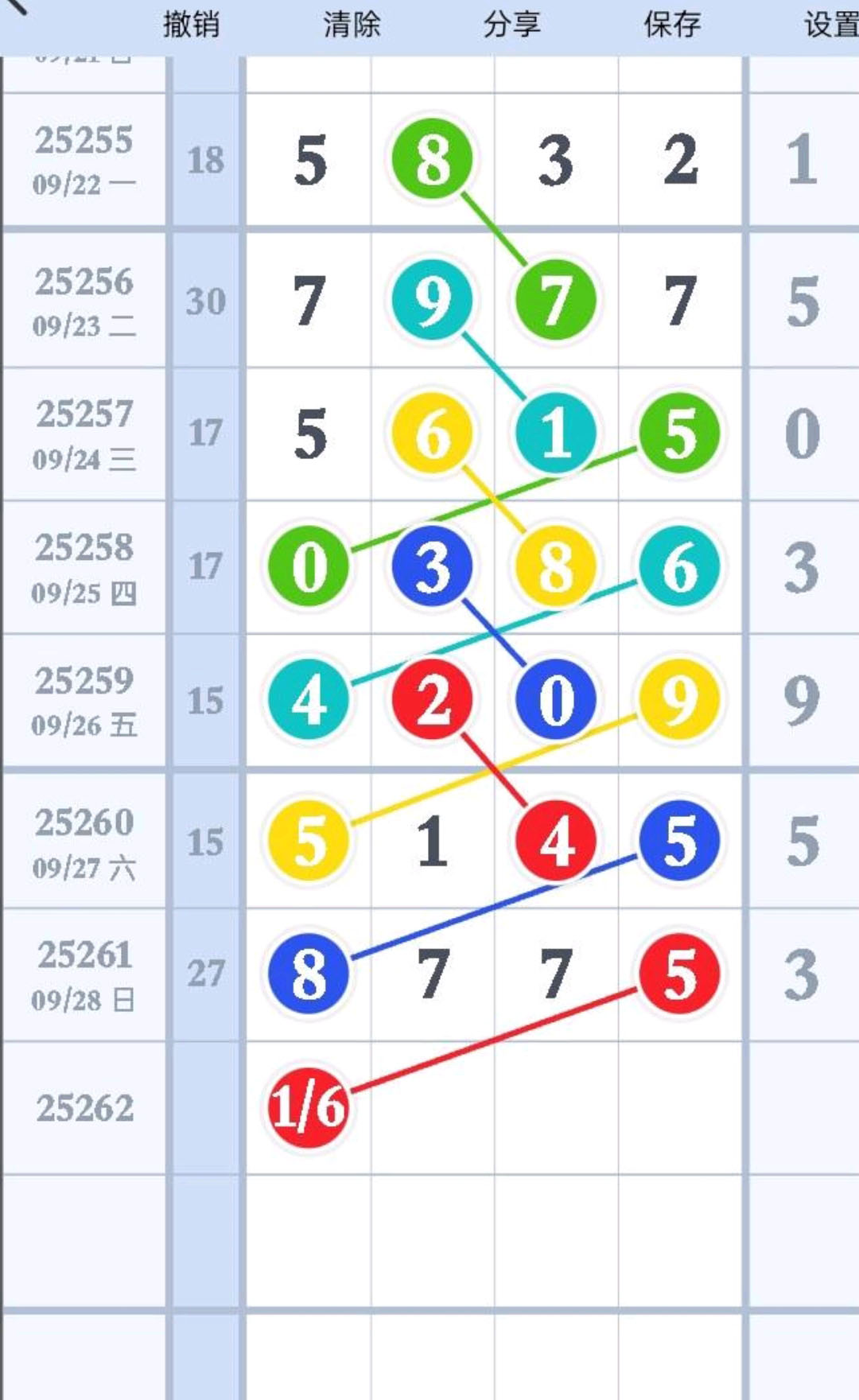
Task: Clear all markings with 清除
Action: (x=352, y=25)
